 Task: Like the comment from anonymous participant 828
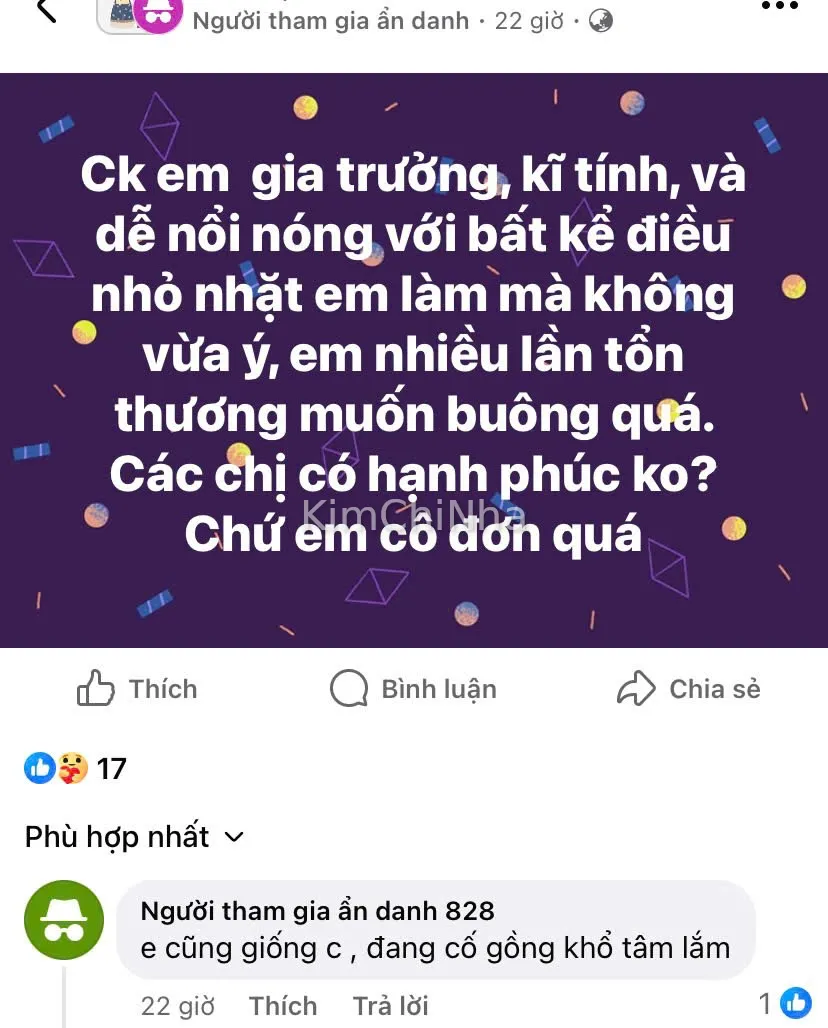click(282, 1005)
